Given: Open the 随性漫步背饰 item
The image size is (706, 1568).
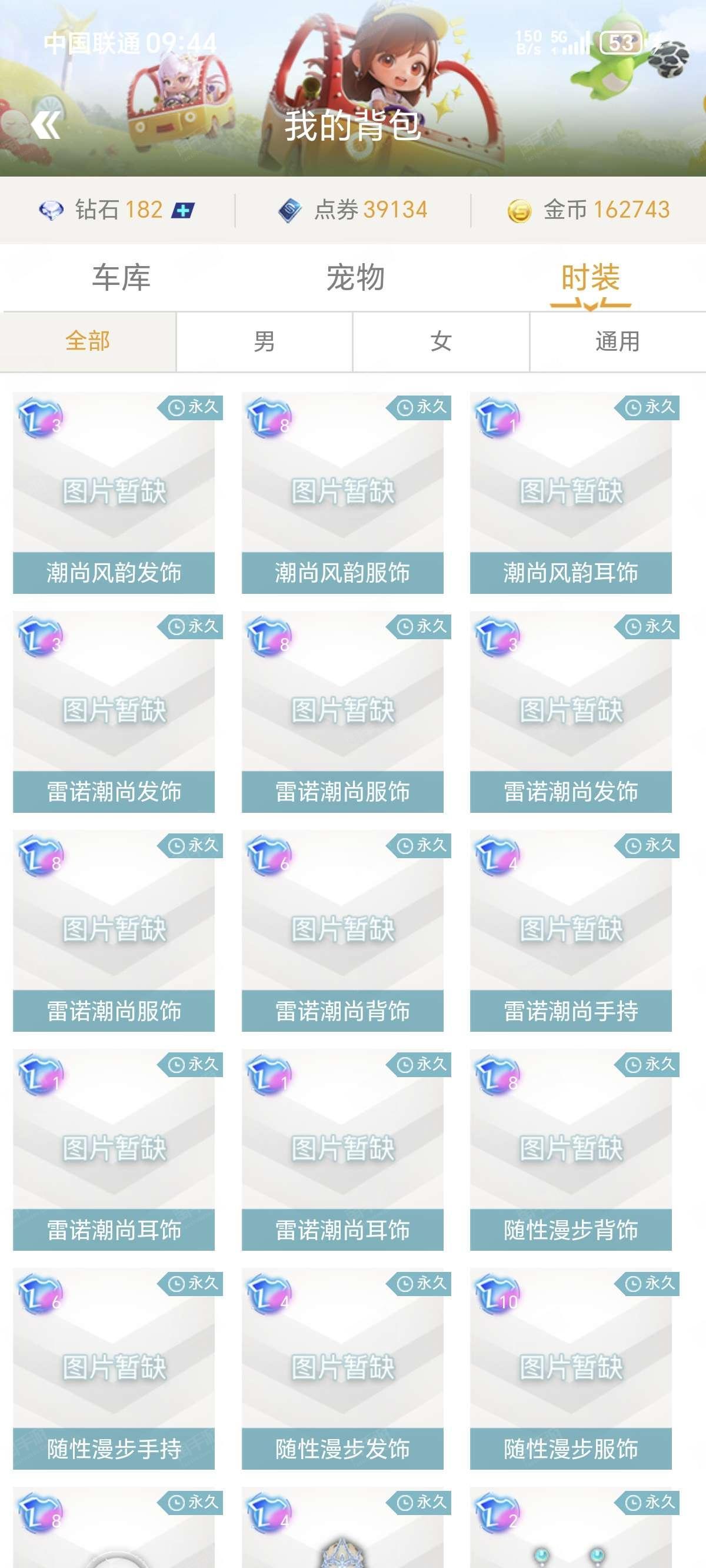Looking at the screenshot, I should point(571,1151).
